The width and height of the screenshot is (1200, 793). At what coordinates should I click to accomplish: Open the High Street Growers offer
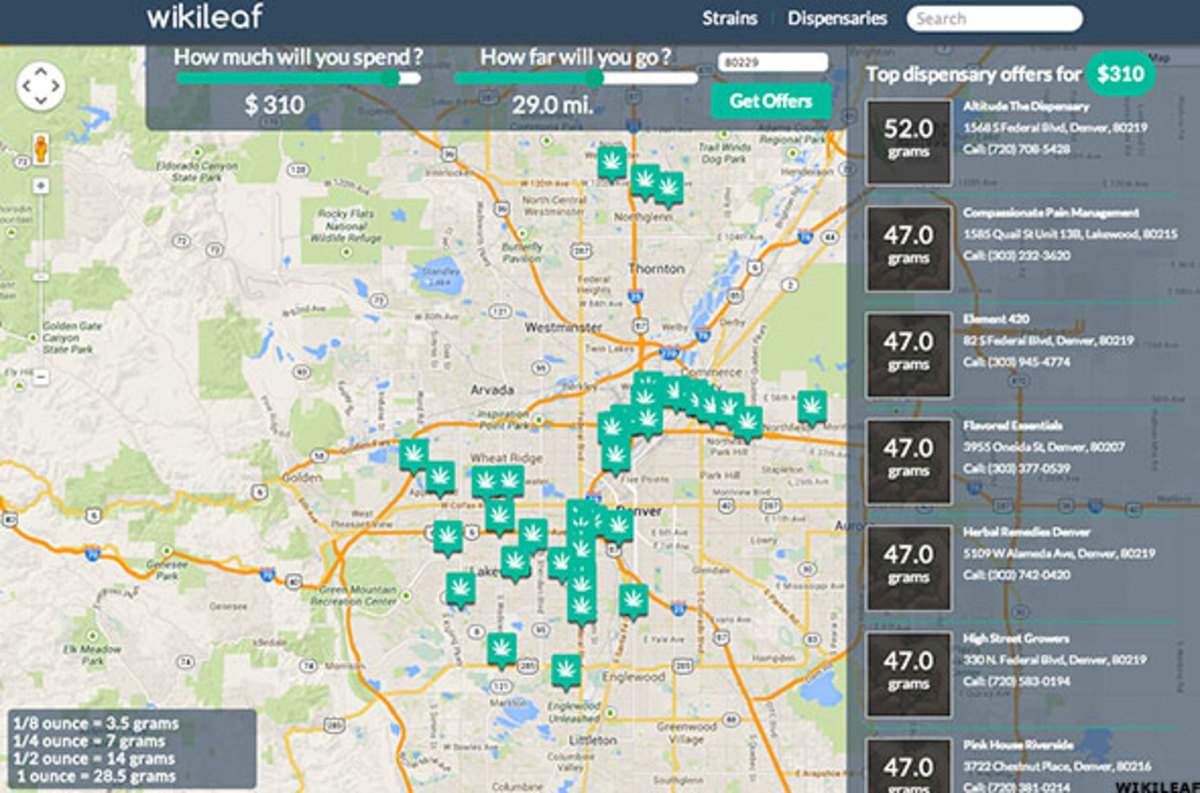[1016, 639]
